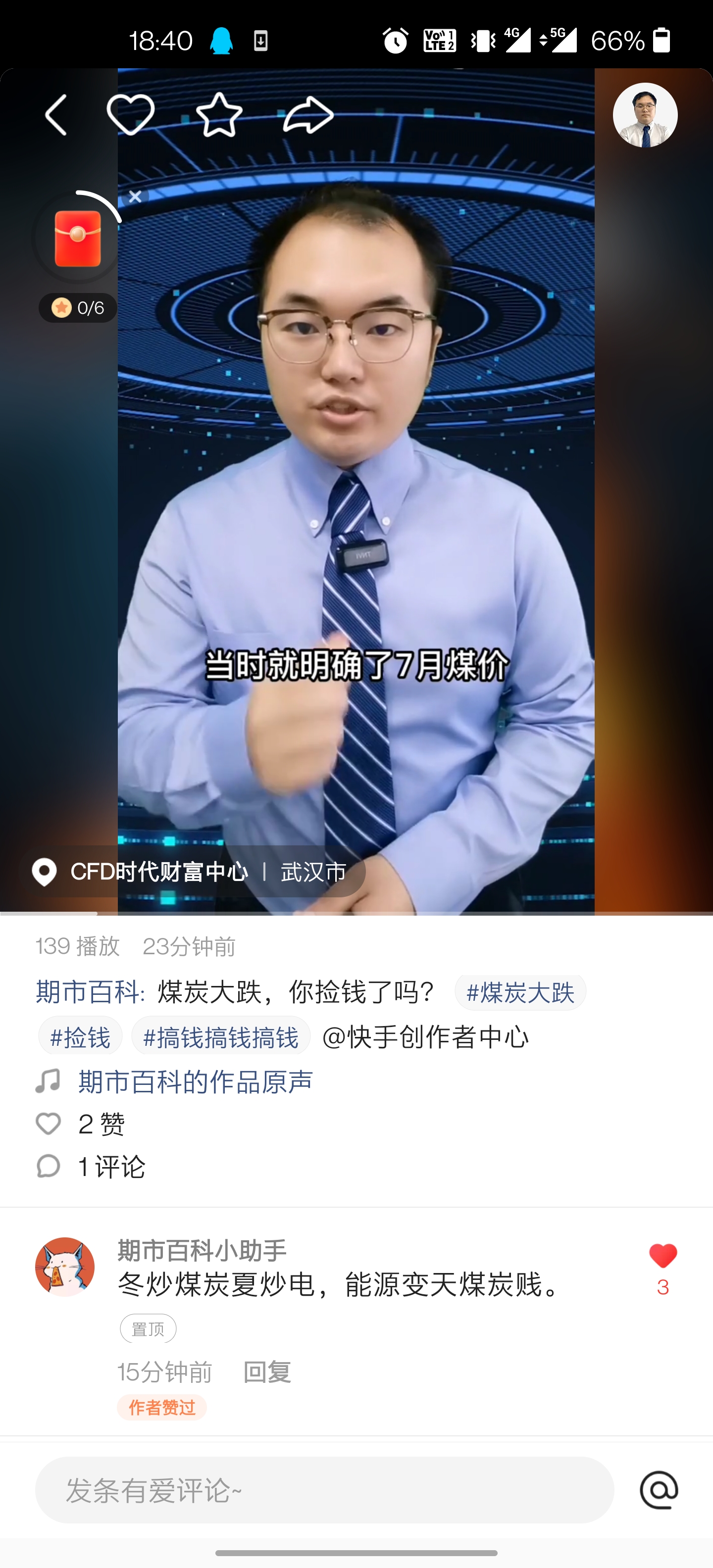The height and width of the screenshot is (1568, 713).
Task: Open the #捡钱 hashtag
Action: tap(80, 1036)
